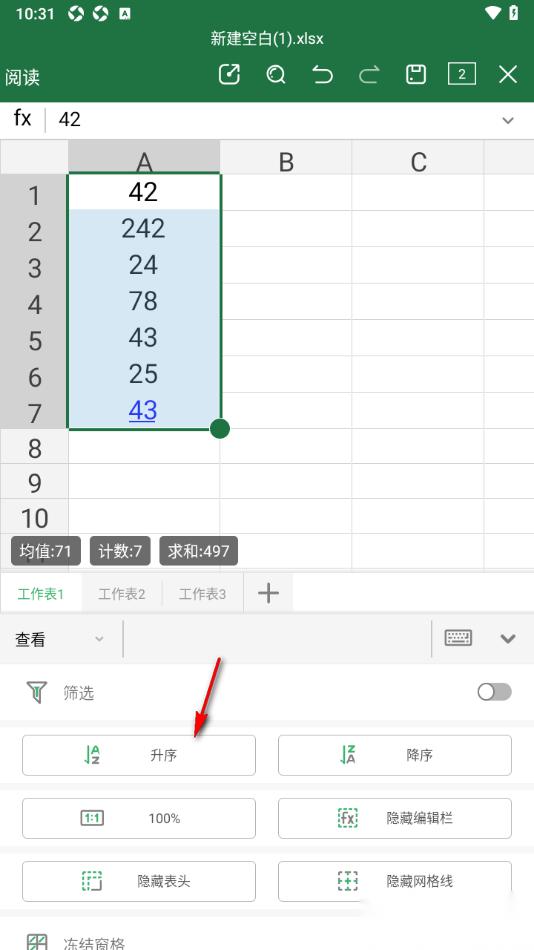Select 隐藏表头 to hide headers
The height and width of the screenshot is (950, 534).
click(139, 882)
